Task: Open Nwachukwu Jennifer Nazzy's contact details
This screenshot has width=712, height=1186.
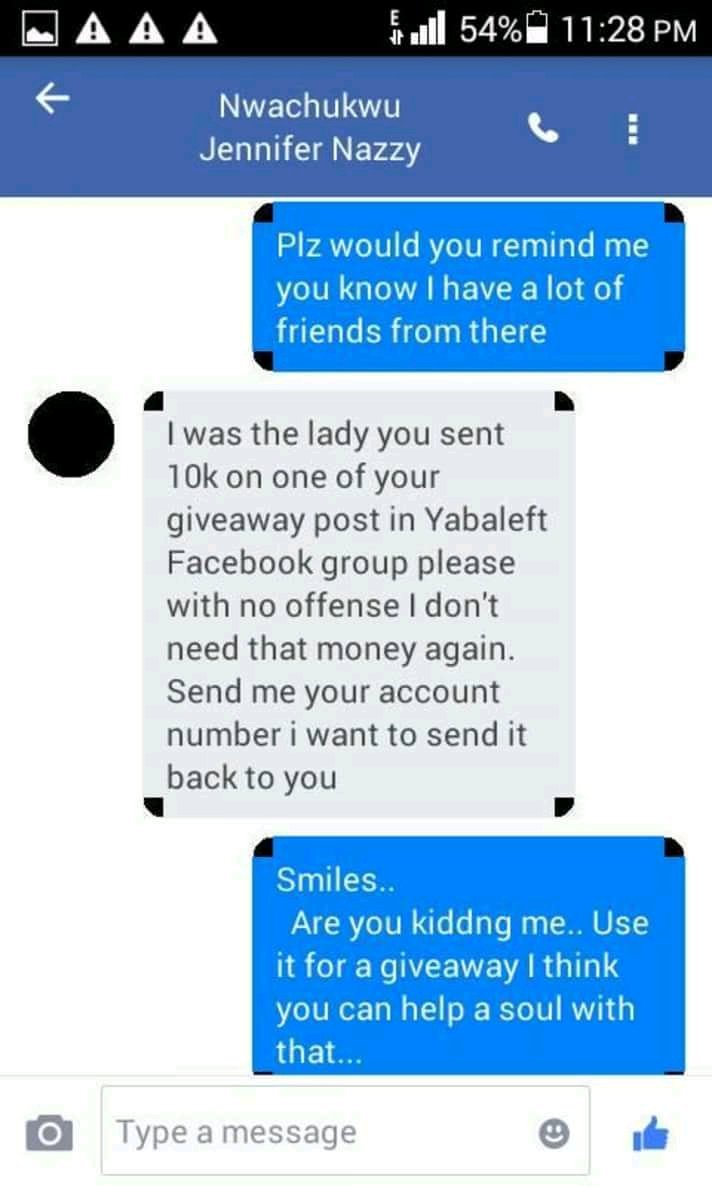Action: point(309,127)
